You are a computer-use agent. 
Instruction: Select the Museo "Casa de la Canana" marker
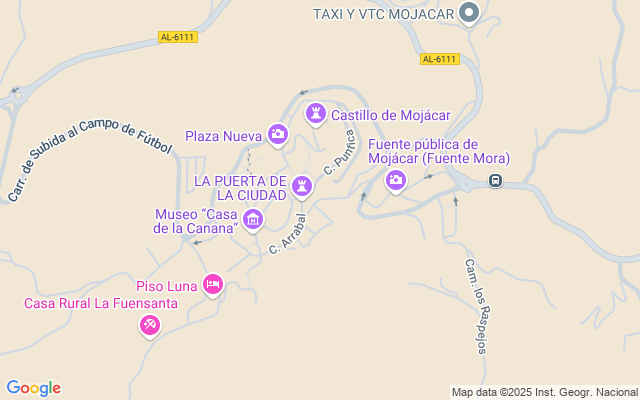[253, 219]
